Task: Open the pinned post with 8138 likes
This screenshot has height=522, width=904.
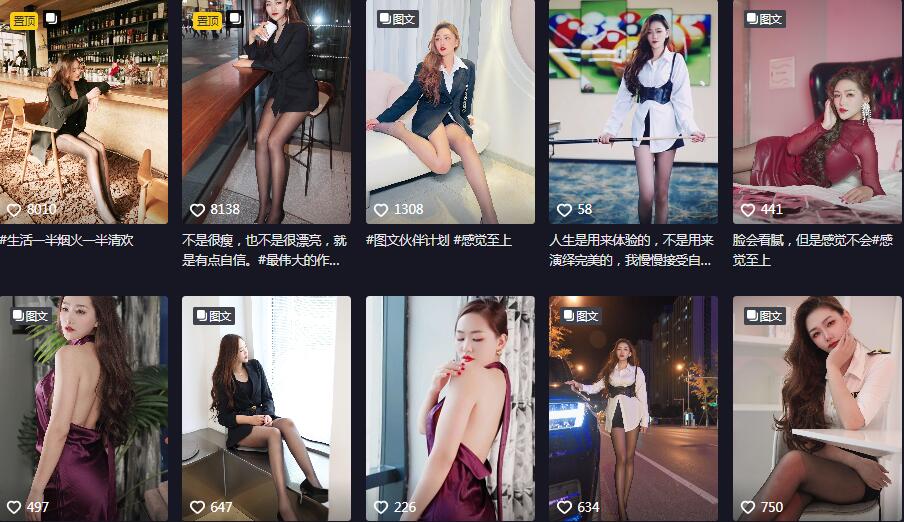Action: click(266, 110)
